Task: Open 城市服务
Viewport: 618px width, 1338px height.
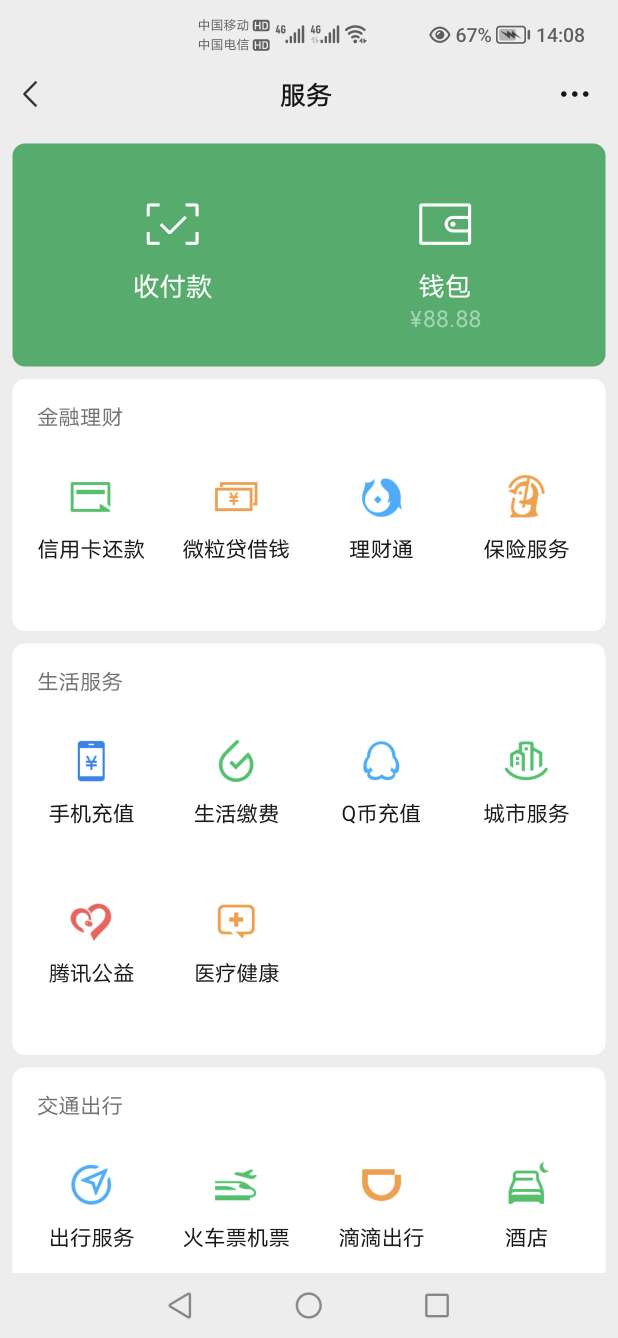Action: click(526, 783)
